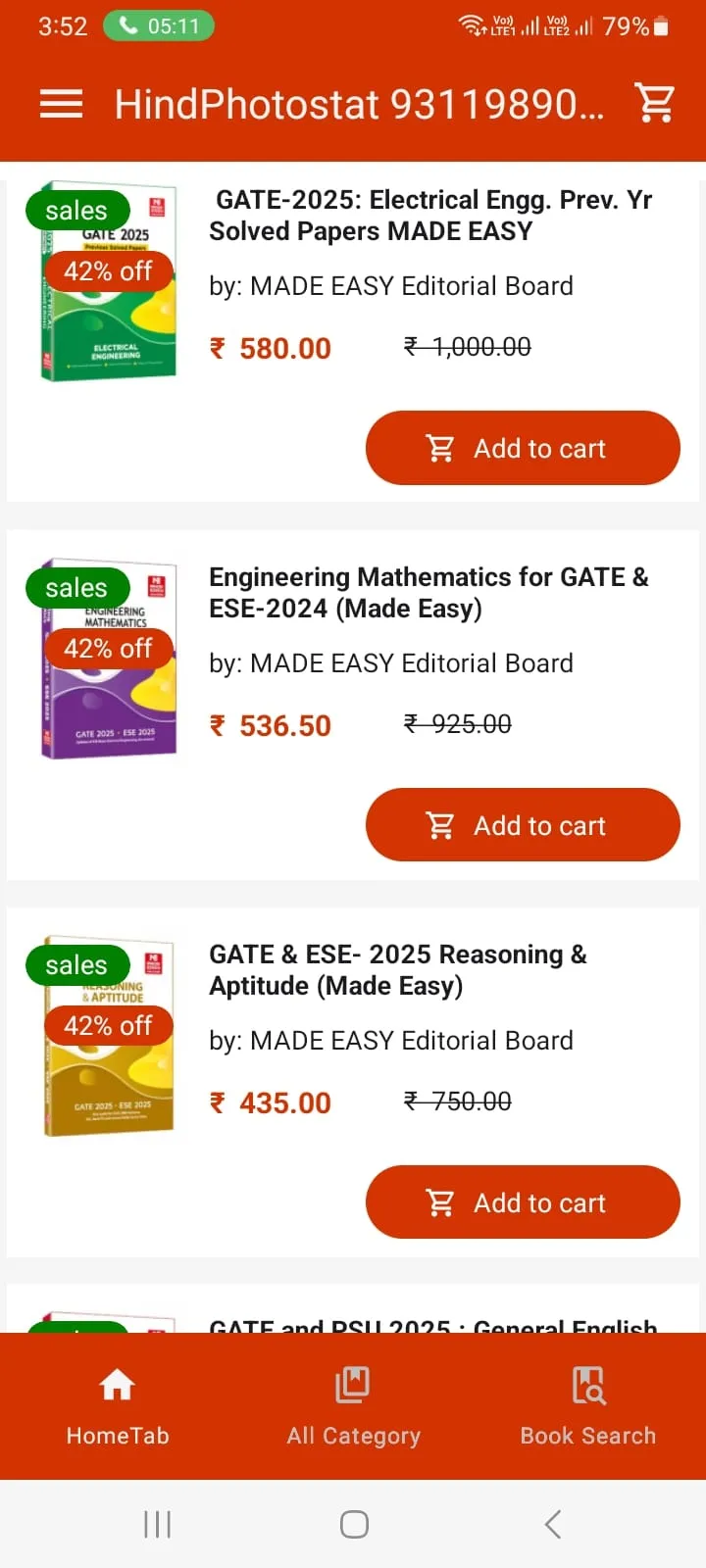The height and width of the screenshot is (1568, 706).
Task: Add GATE-2025 Electrical Engg. Solved Papers to cart
Action: pyautogui.click(x=523, y=448)
